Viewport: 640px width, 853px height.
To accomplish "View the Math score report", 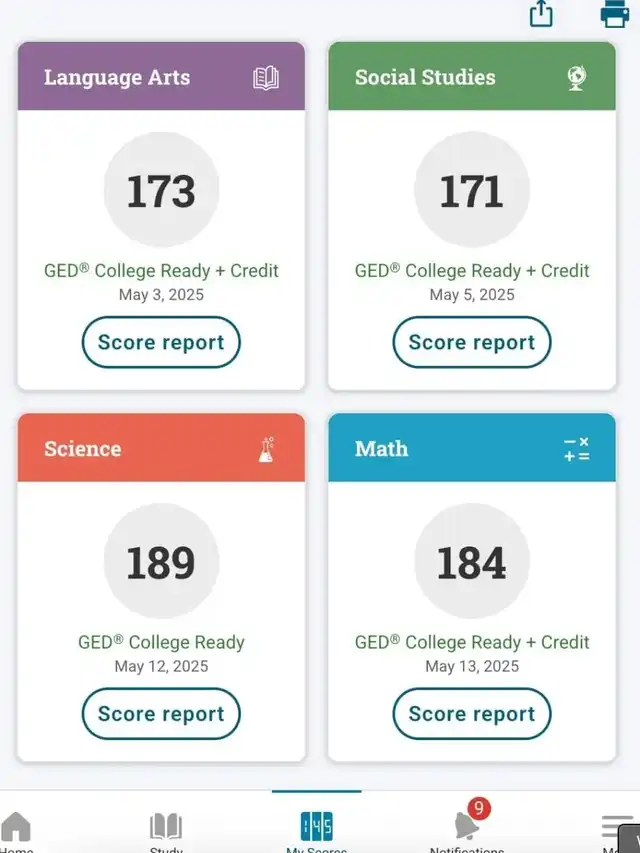I will 471,714.
